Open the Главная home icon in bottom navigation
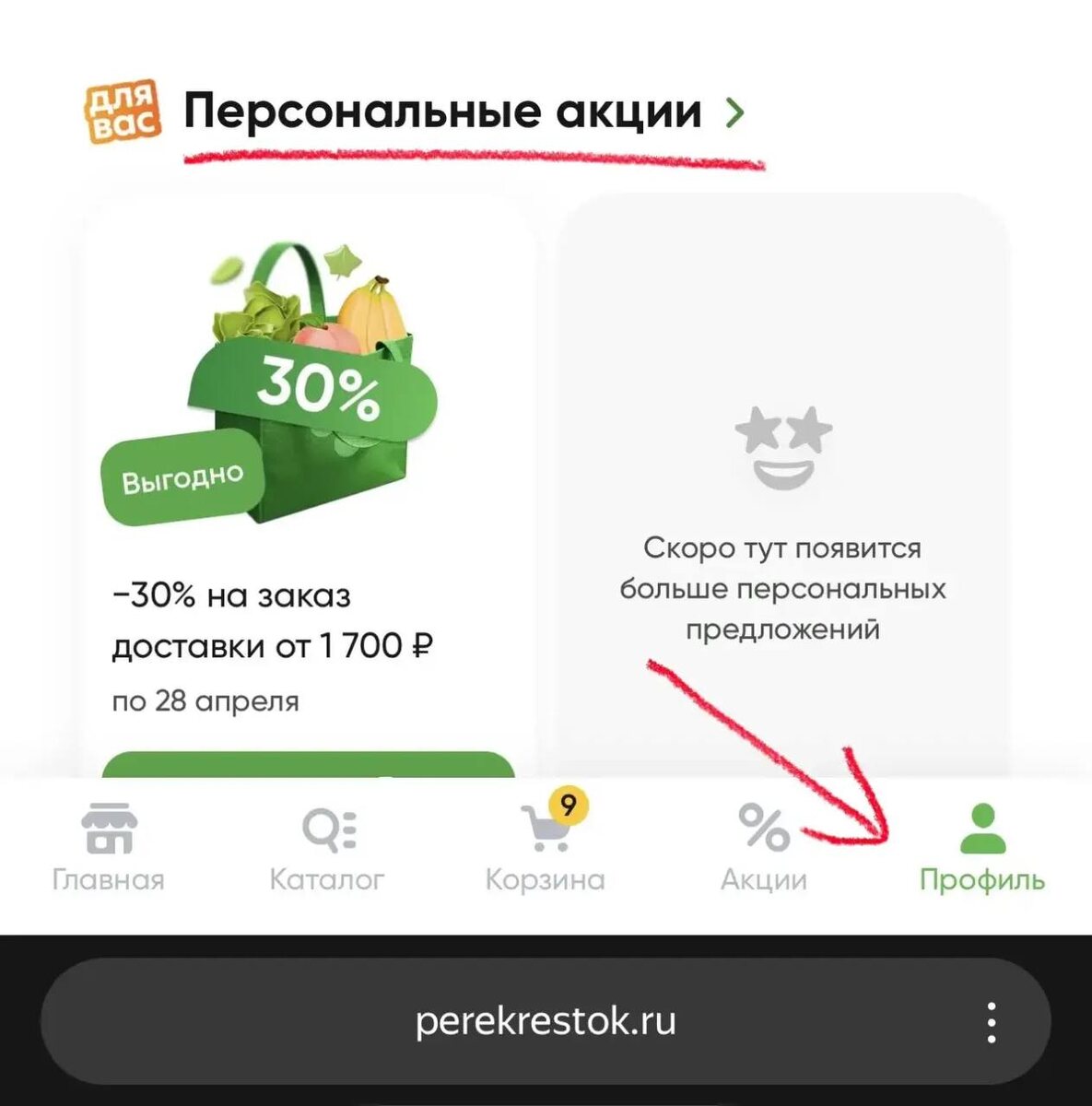 [108, 829]
